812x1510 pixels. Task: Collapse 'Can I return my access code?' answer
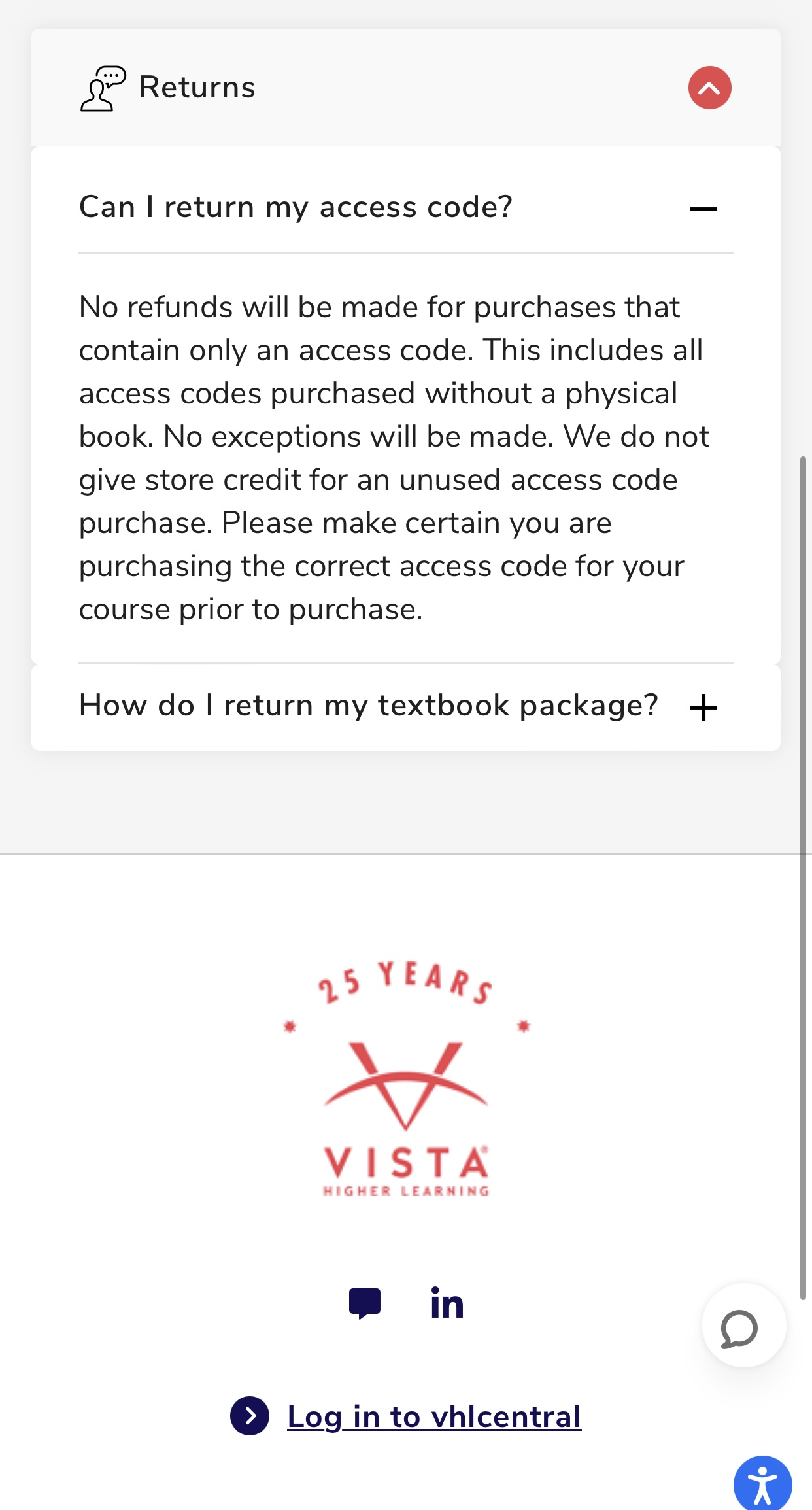[x=703, y=208]
